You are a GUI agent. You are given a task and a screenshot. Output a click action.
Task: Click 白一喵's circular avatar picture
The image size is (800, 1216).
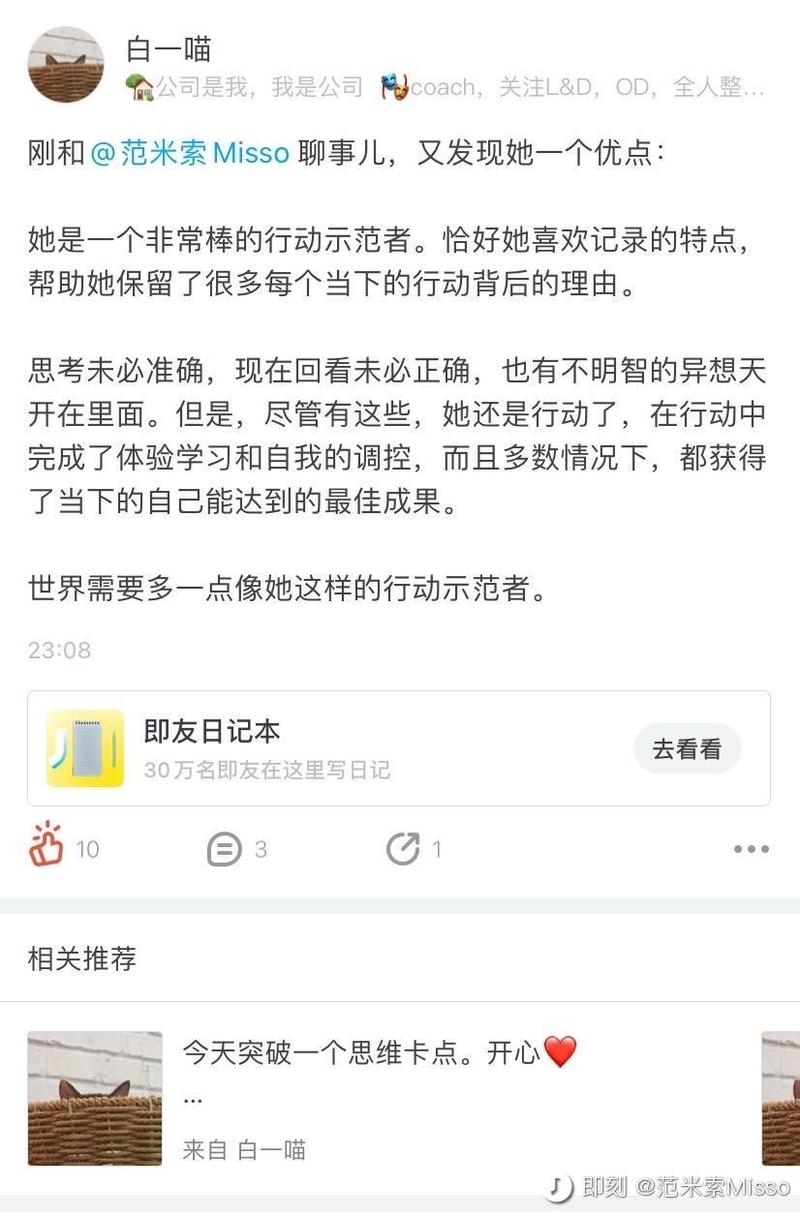pyautogui.click(x=64, y=64)
